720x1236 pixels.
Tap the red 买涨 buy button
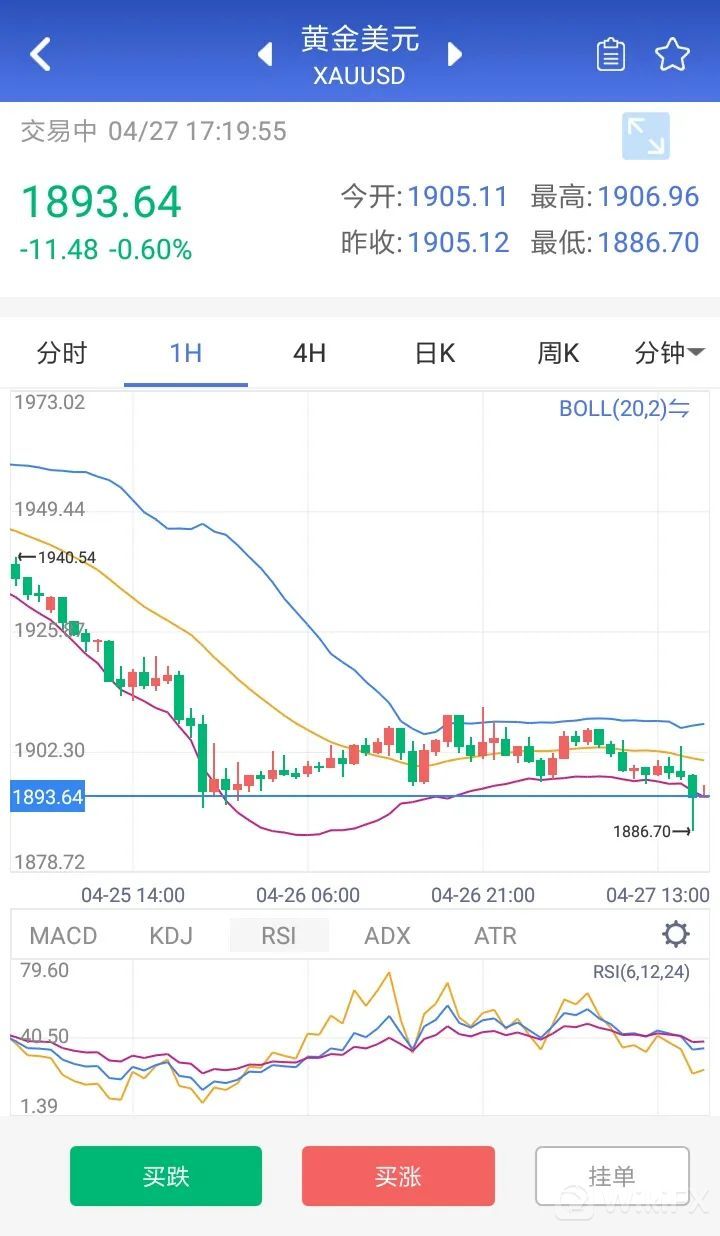click(x=398, y=1176)
